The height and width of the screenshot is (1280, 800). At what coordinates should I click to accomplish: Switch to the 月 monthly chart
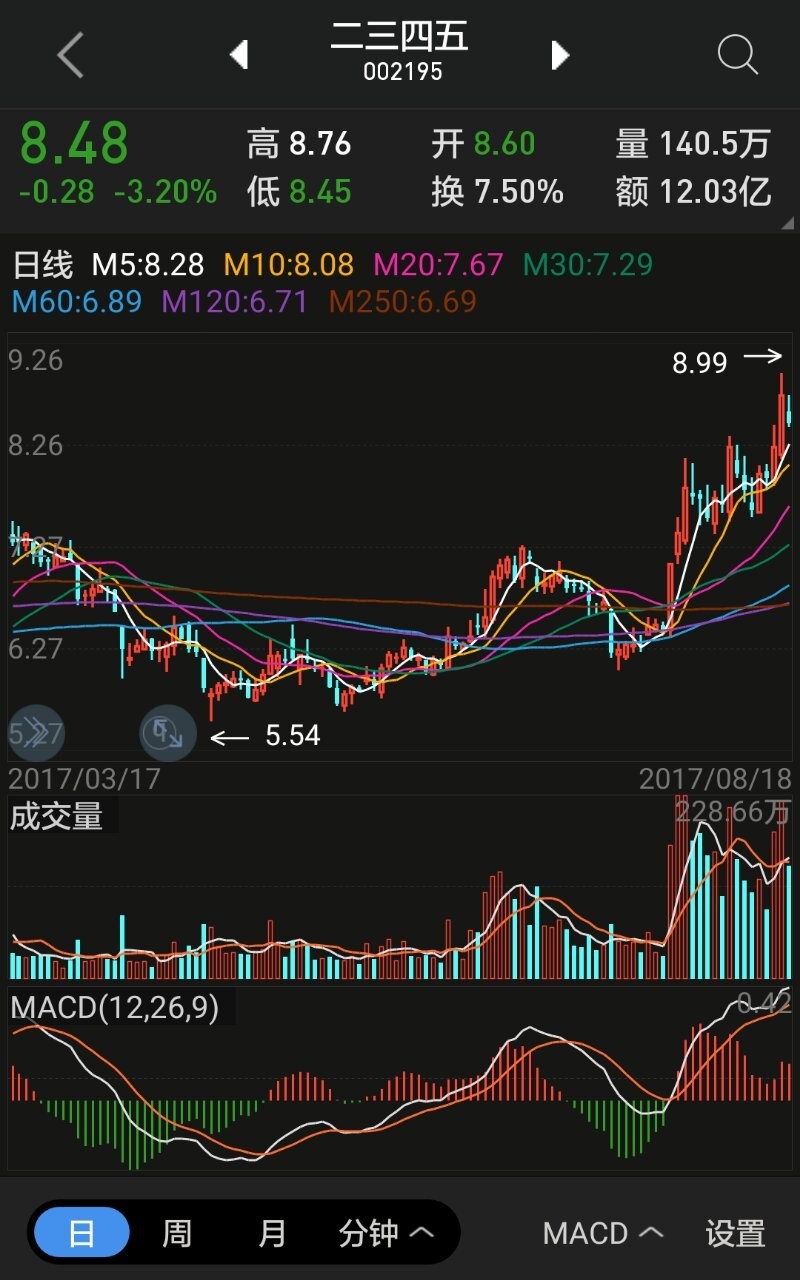tap(272, 1233)
